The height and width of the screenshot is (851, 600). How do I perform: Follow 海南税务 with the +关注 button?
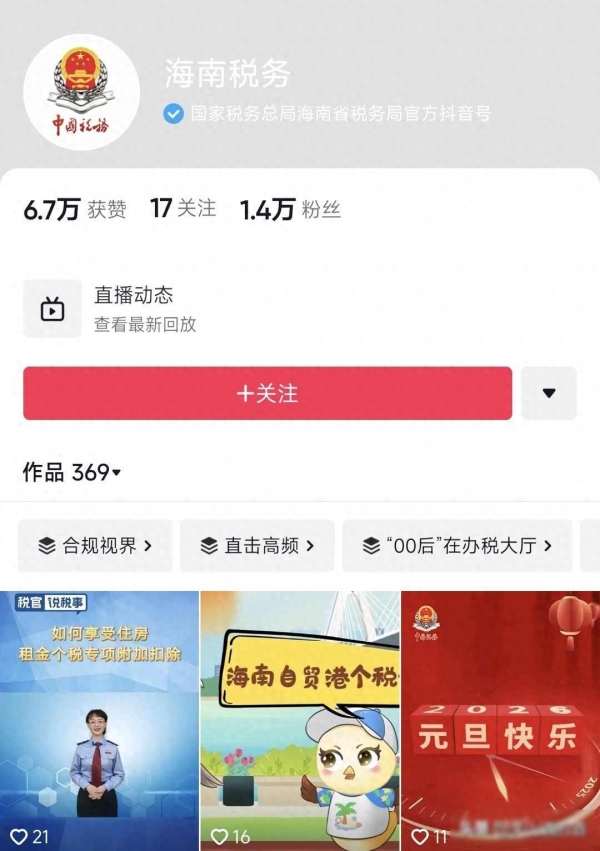[267, 393]
